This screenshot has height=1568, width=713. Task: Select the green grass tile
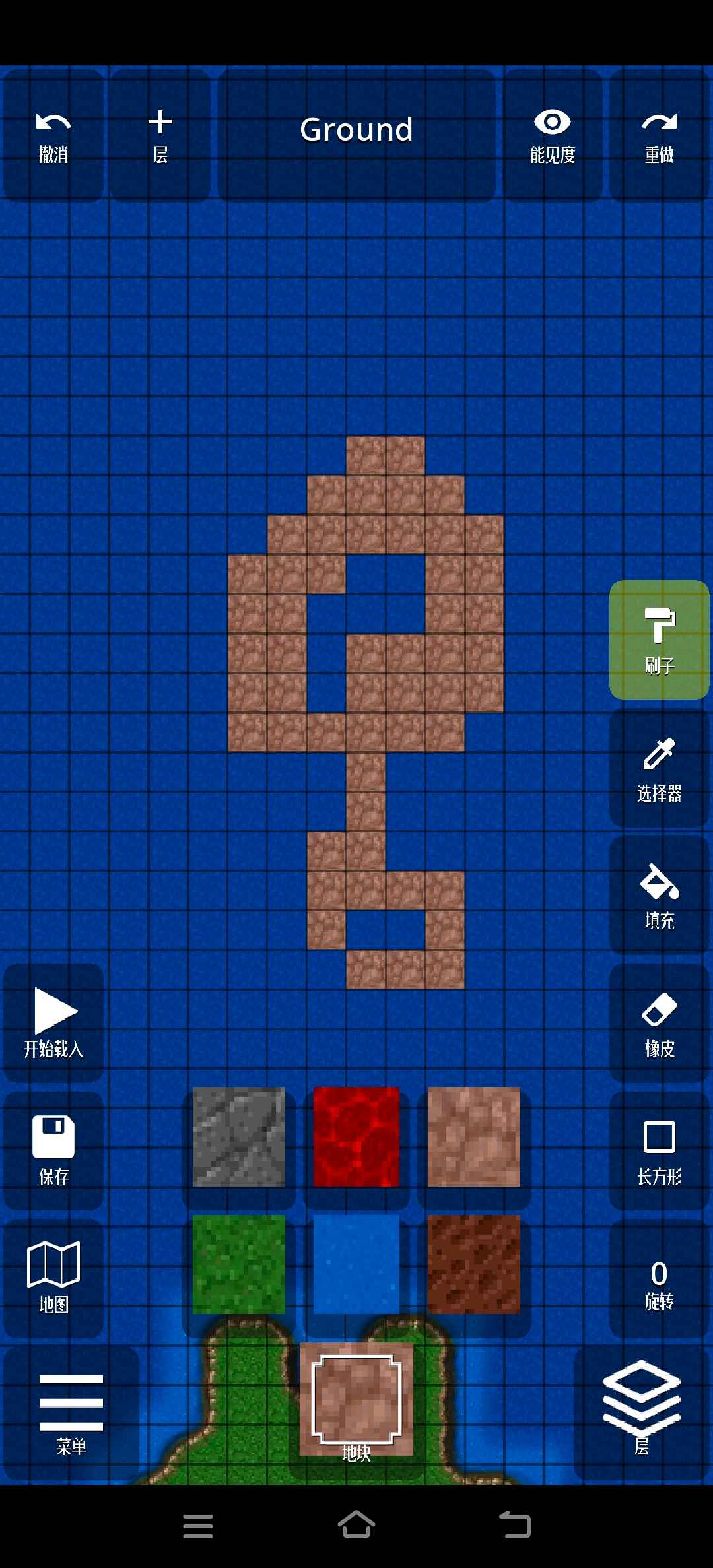(x=239, y=1264)
